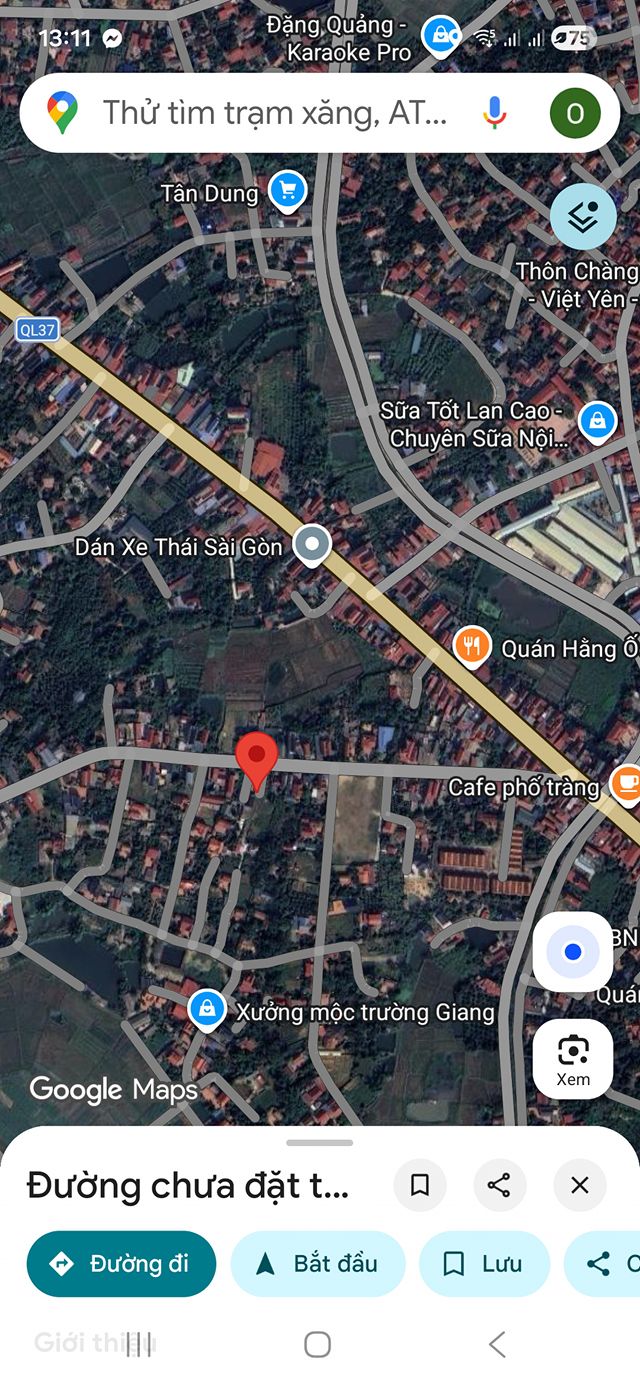
Task: Bookmark the place from the header icon
Action: pyautogui.click(x=420, y=1186)
